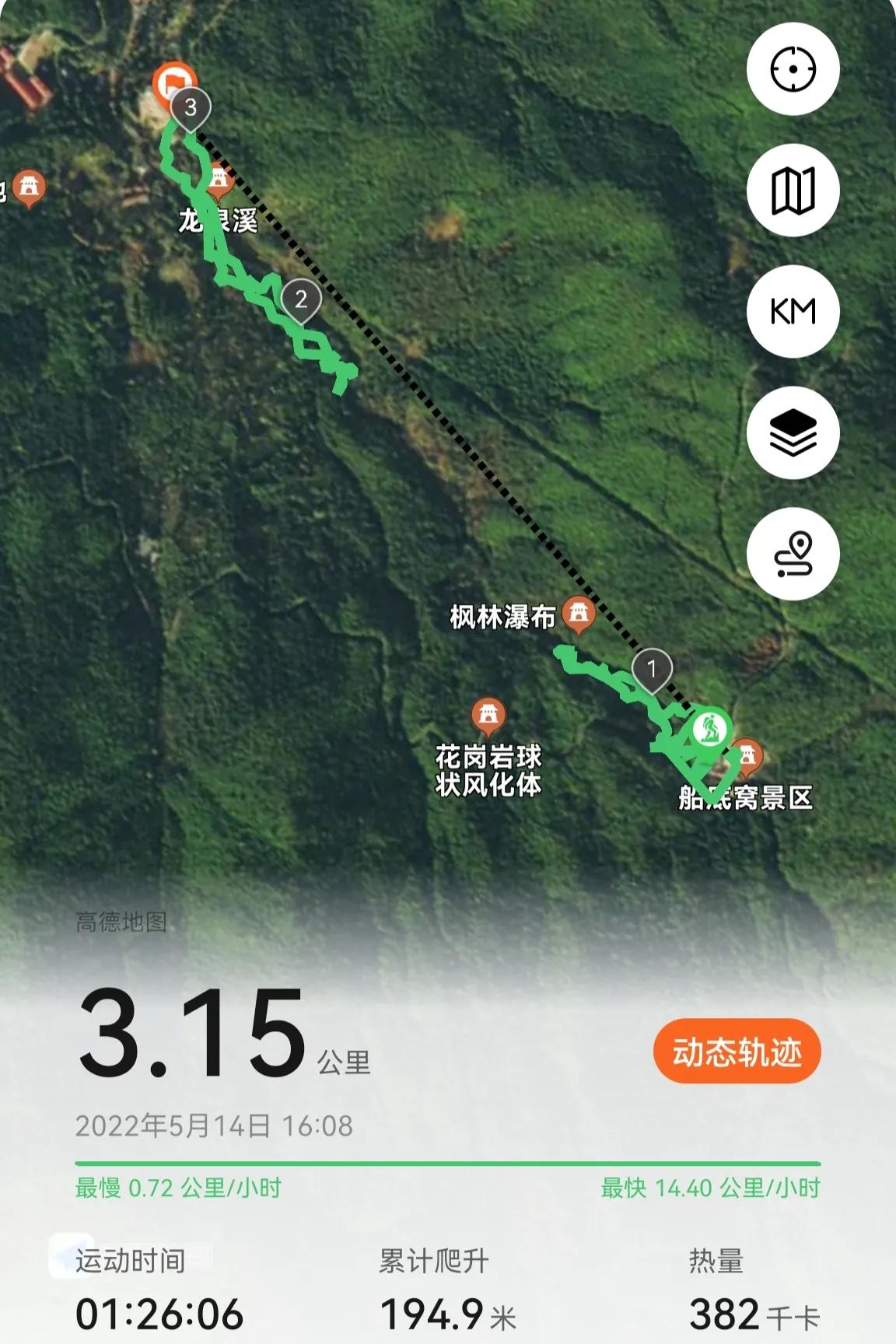Tap kilometer marker 2 on the trail
Image resolution: width=896 pixels, height=1344 pixels.
tap(302, 299)
